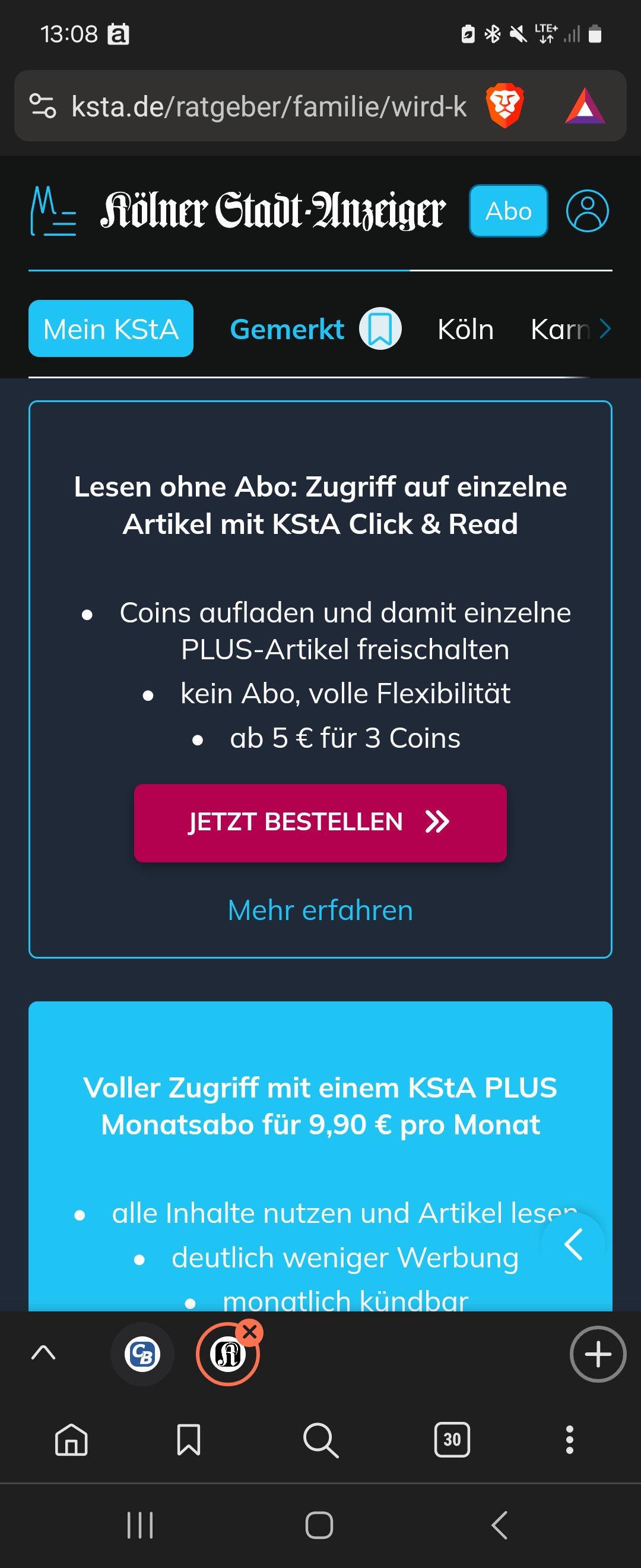Switch to the Mein KStA tab

click(110, 328)
